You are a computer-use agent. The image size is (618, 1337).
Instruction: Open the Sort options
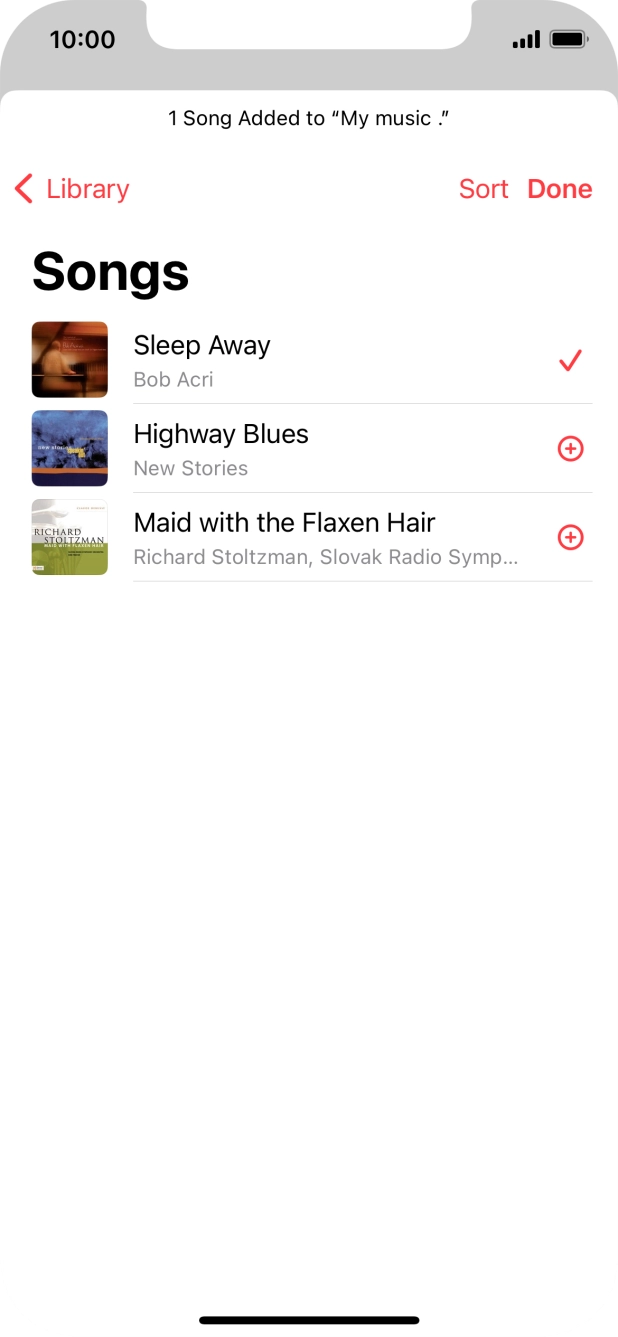coord(483,189)
